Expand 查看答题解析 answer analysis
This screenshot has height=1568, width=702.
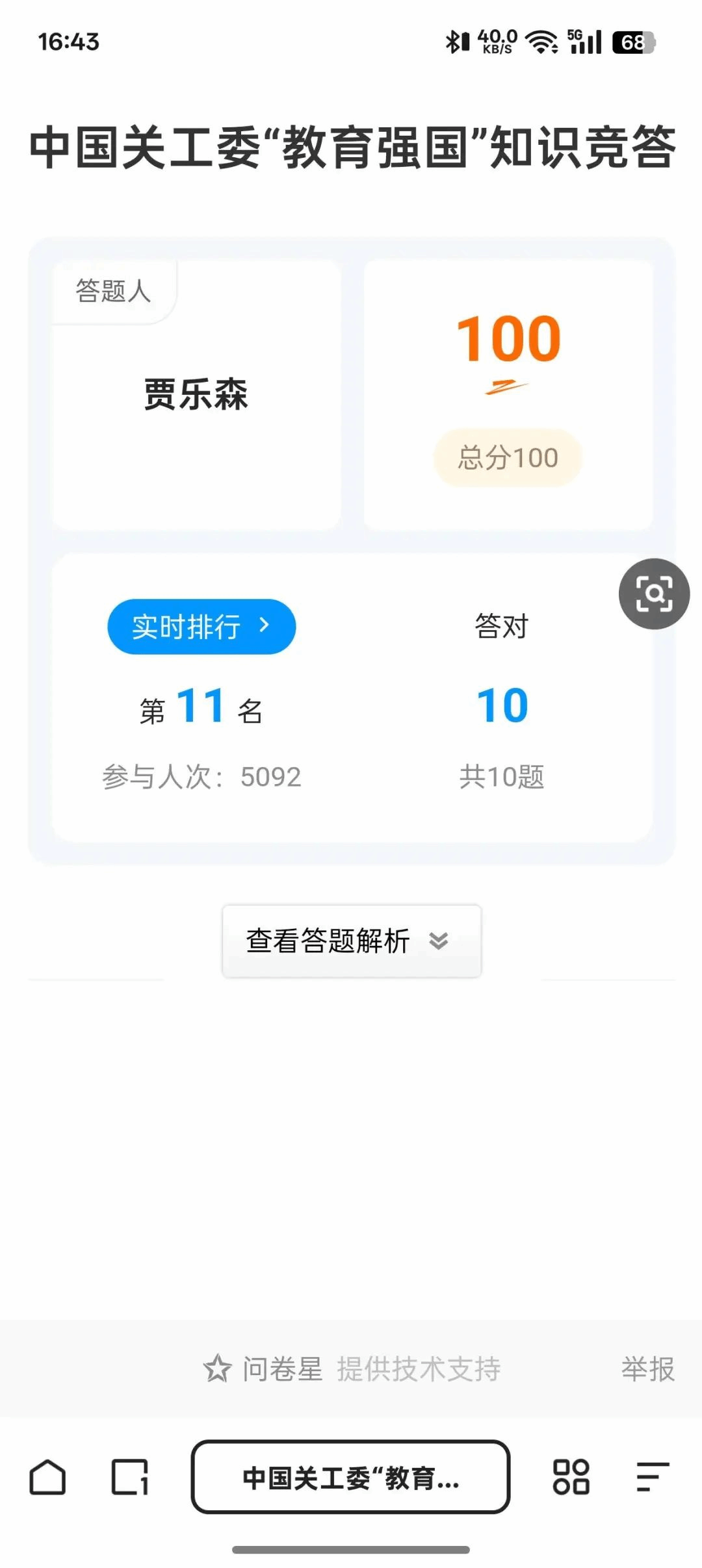pos(352,941)
